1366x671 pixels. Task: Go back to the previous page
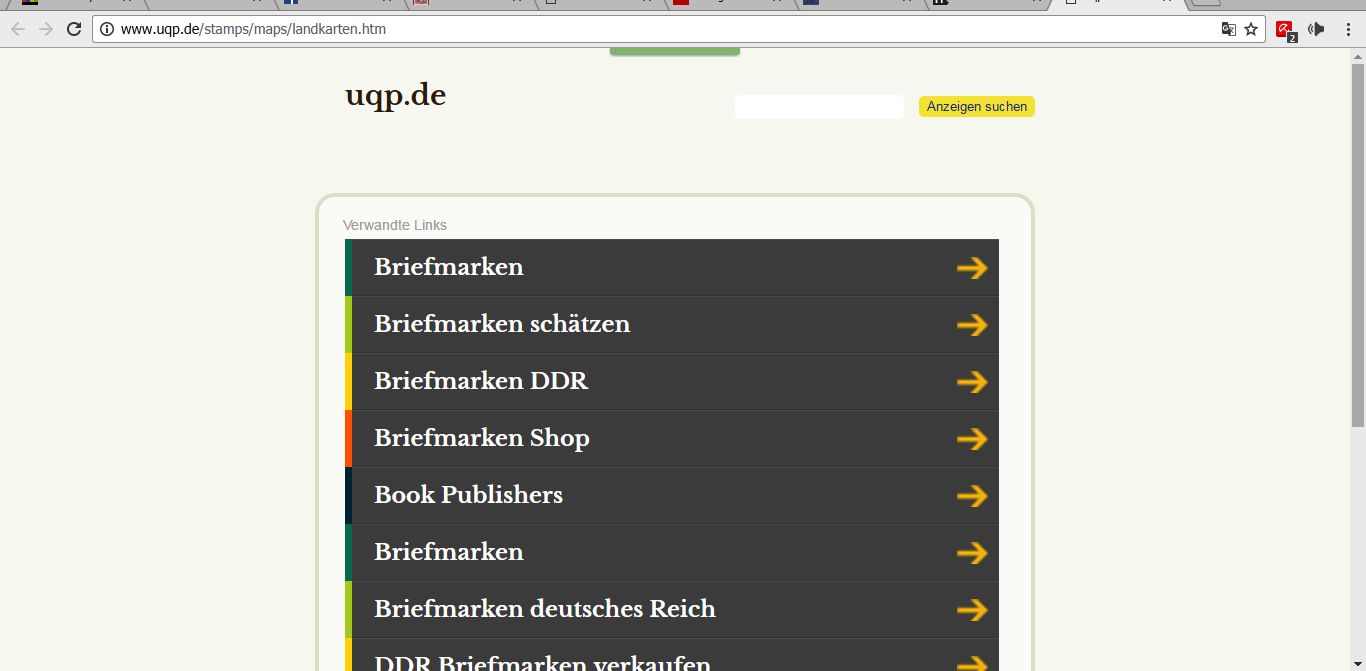18,29
